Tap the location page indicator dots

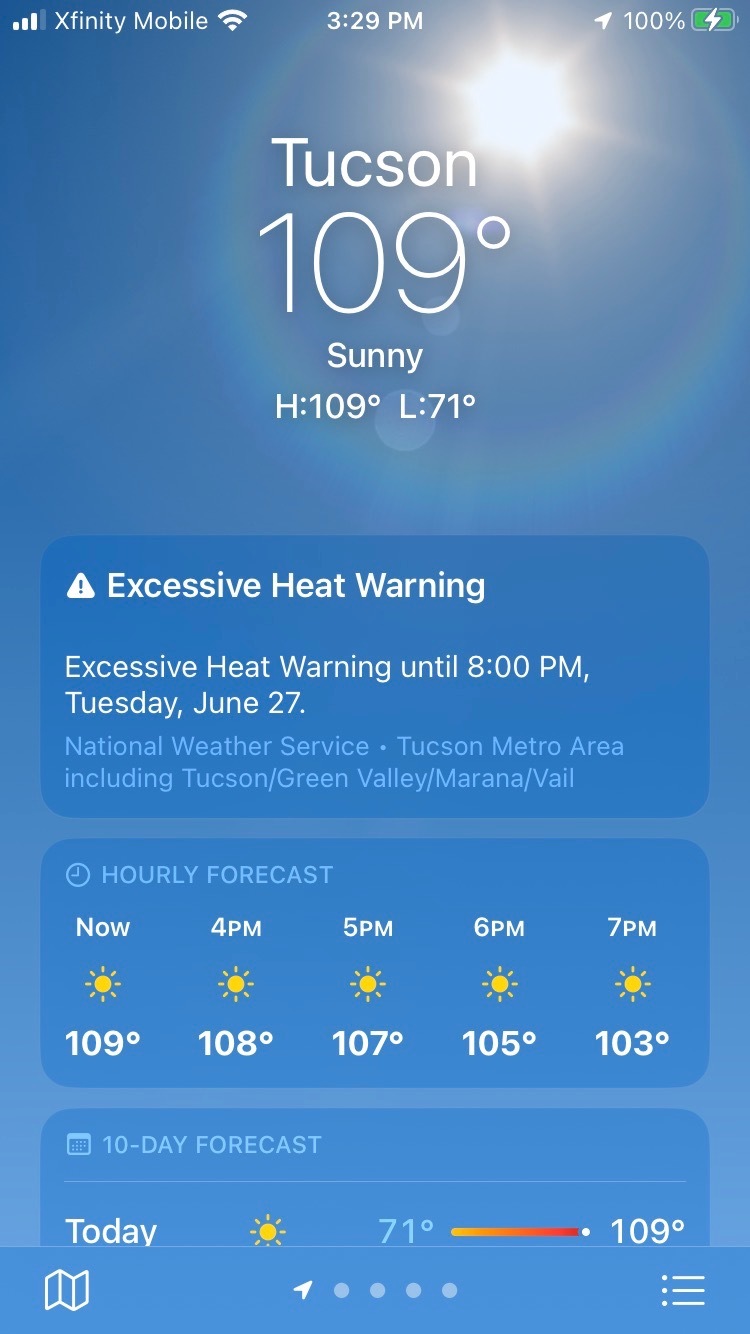coord(377,1290)
